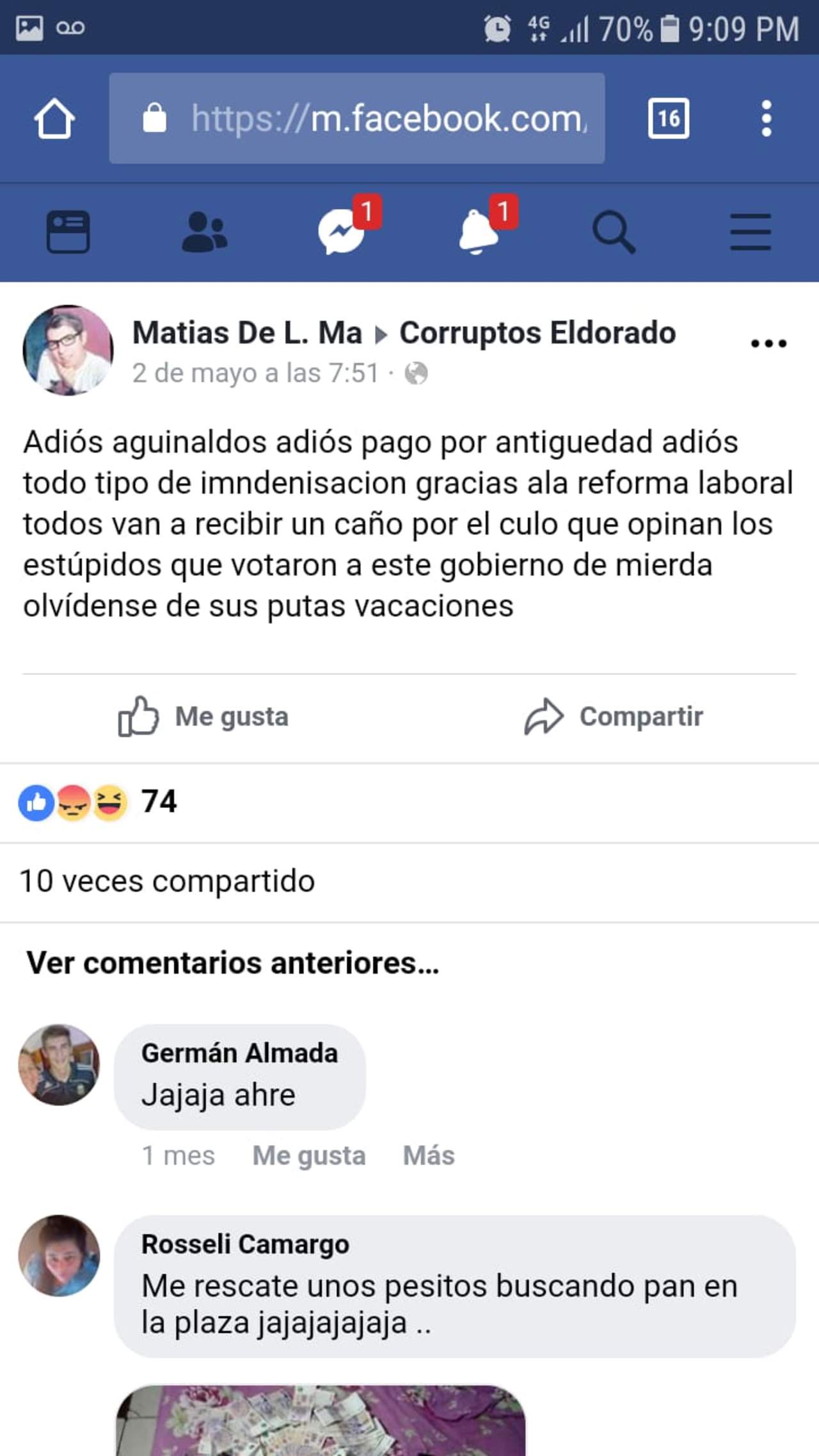Open the Facebook hamburger menu
819x1456 pixels.
pos(751,232)
